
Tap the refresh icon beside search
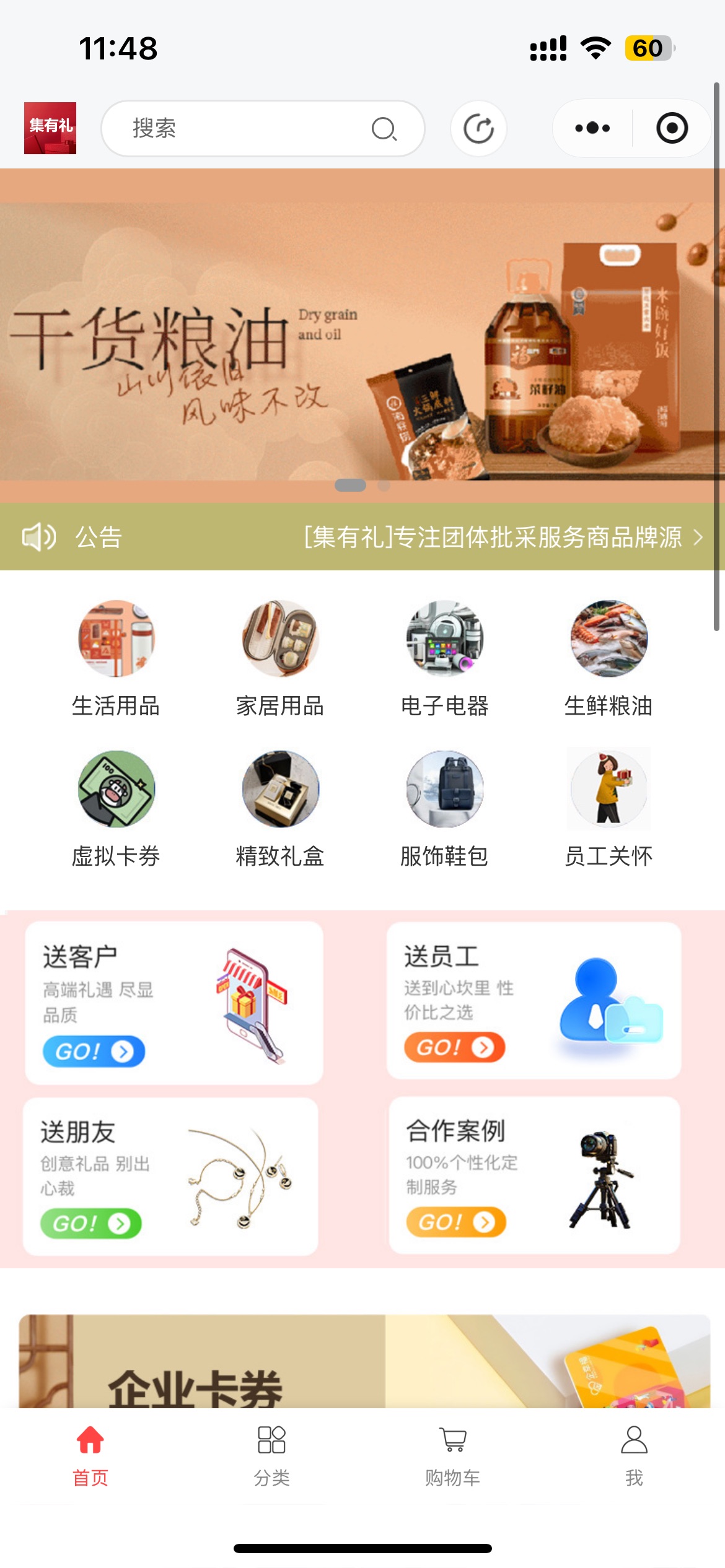pyautogui.click(x=478, y=129)
